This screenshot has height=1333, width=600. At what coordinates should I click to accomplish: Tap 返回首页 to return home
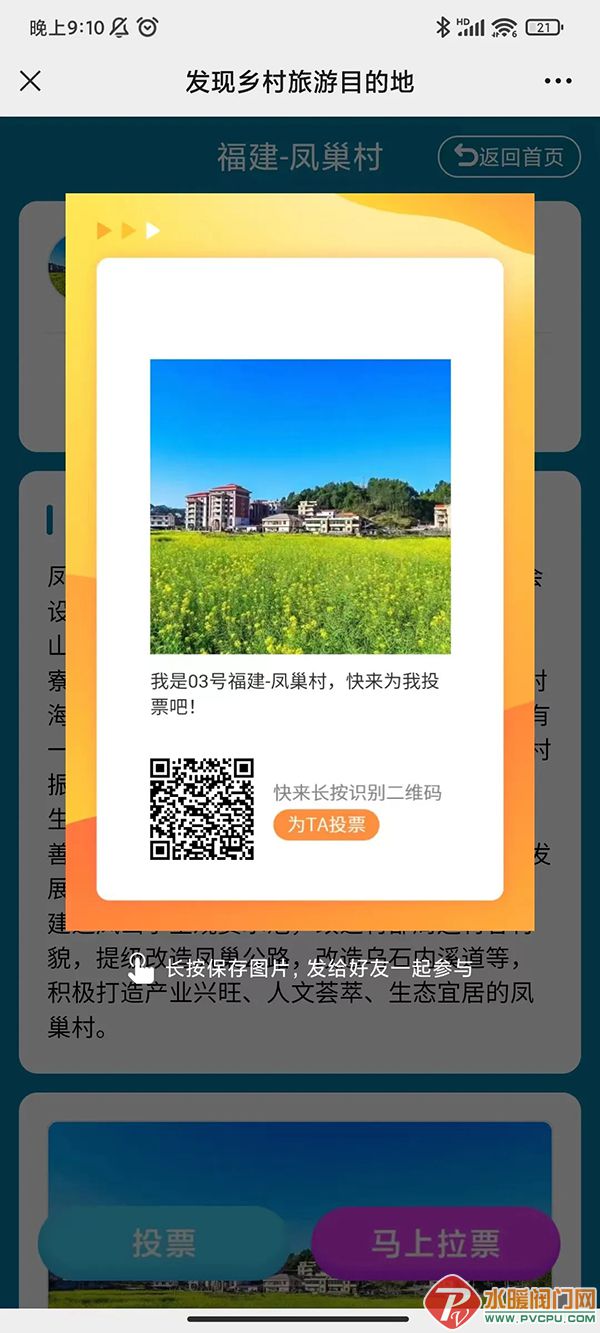pyautogui.click(x=509, y=157)
